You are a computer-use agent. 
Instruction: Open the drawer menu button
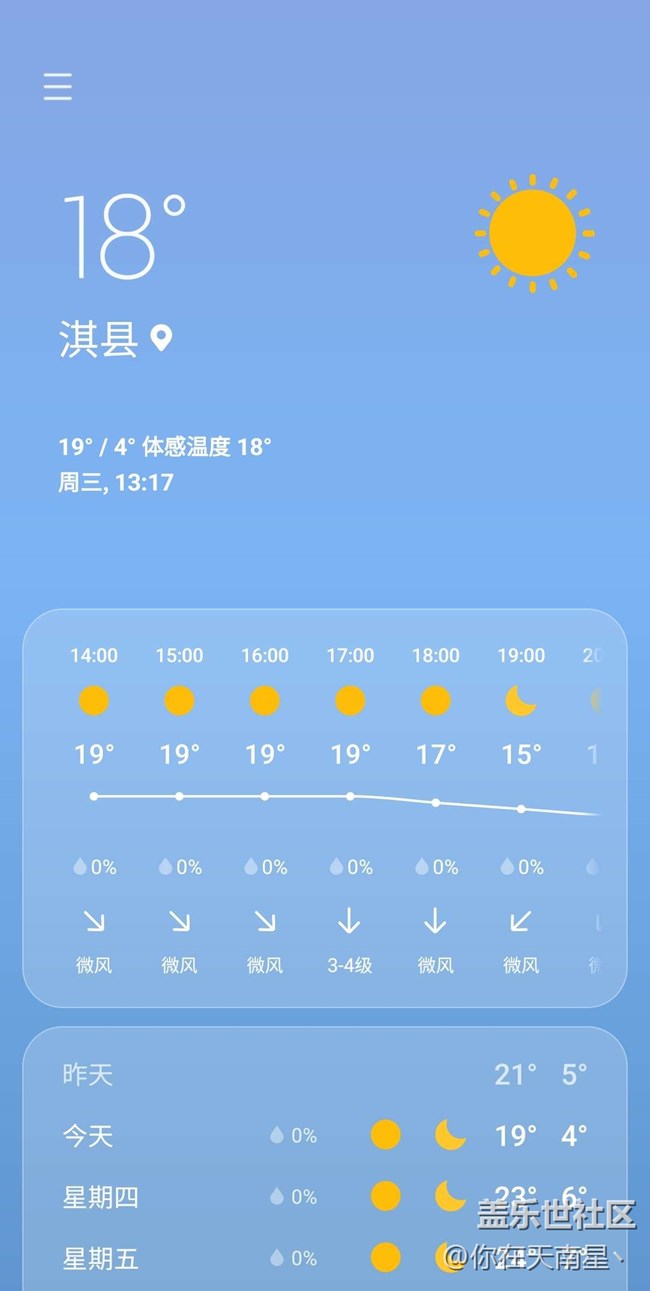[58, 87]
